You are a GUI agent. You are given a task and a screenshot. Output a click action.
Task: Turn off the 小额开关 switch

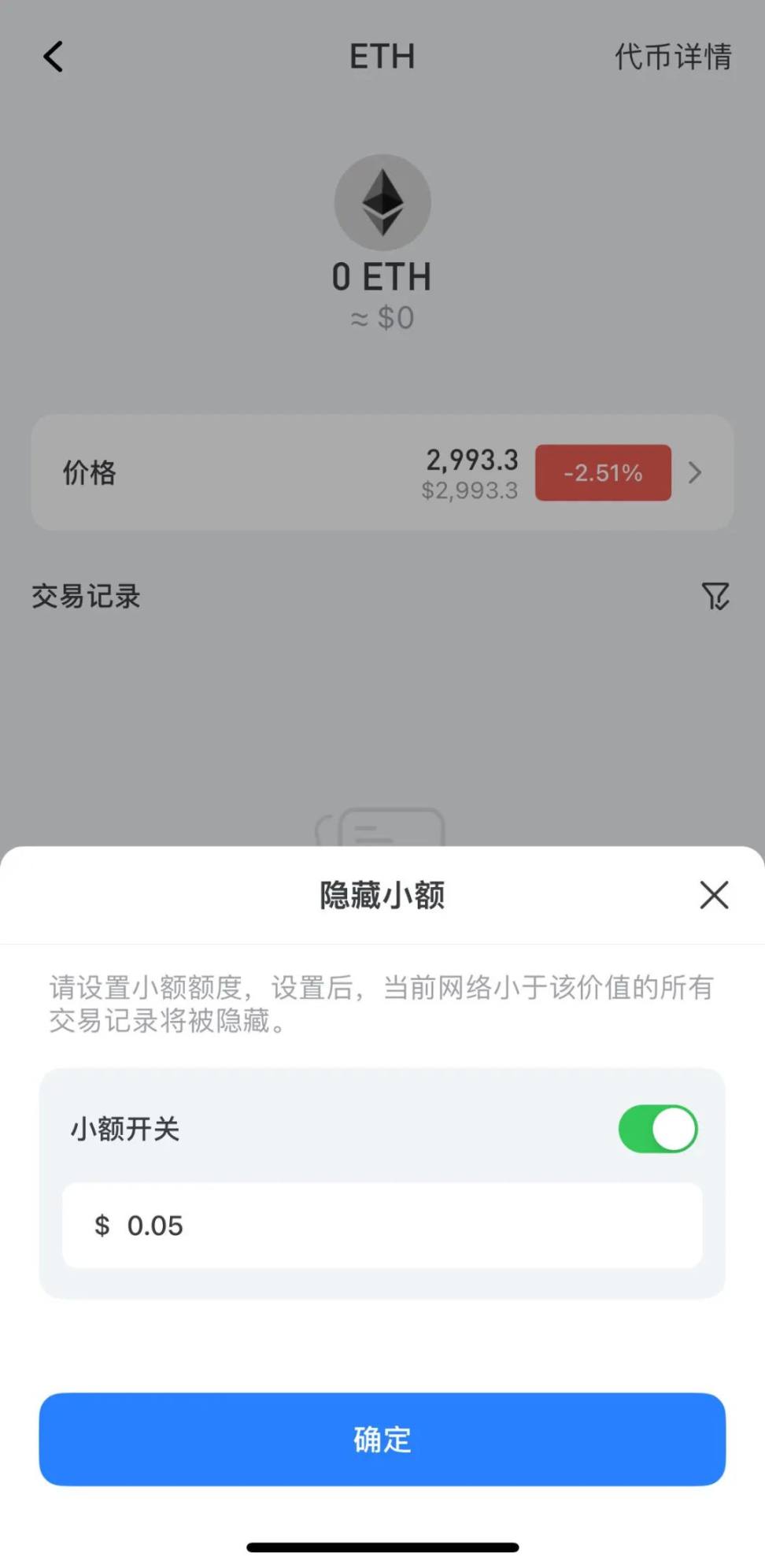658,1129
